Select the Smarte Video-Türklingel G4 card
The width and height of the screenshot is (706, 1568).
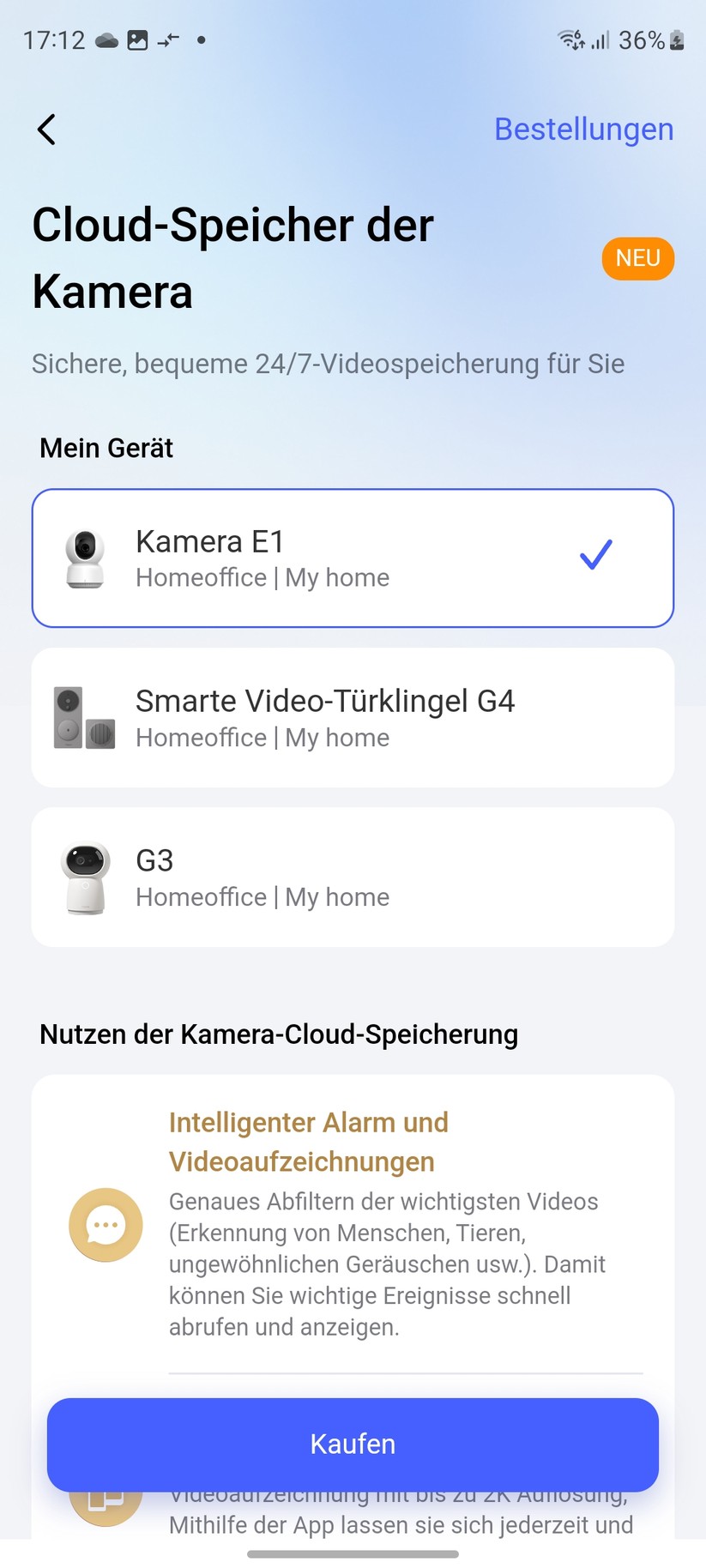coord(352,717)
